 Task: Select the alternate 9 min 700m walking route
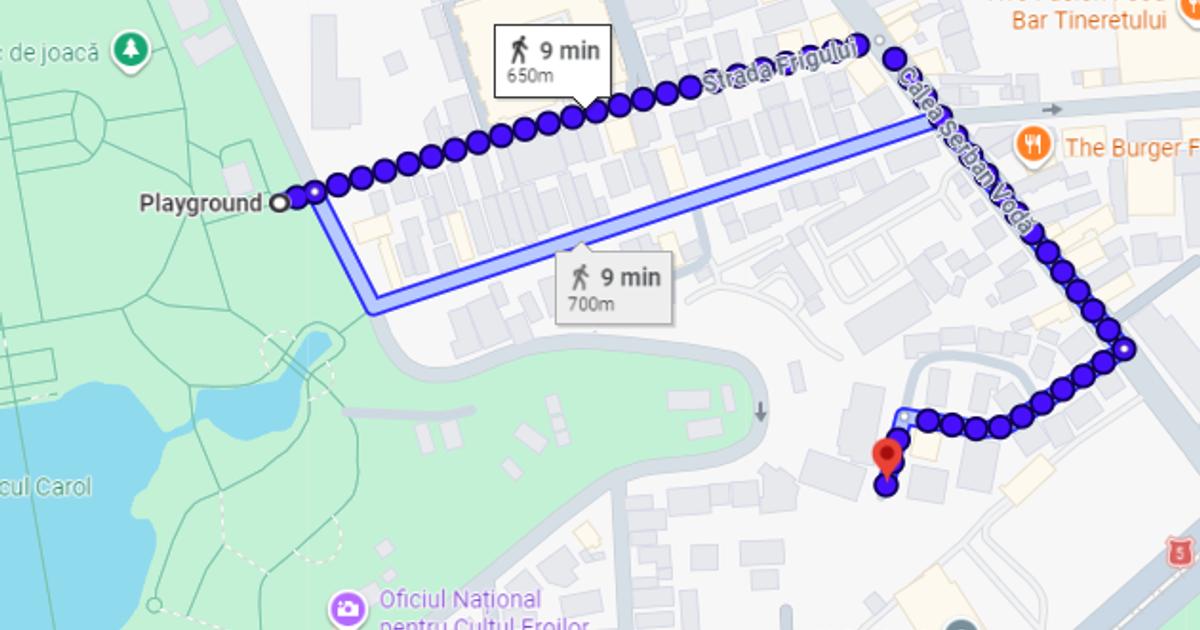(x=614, y=285)
